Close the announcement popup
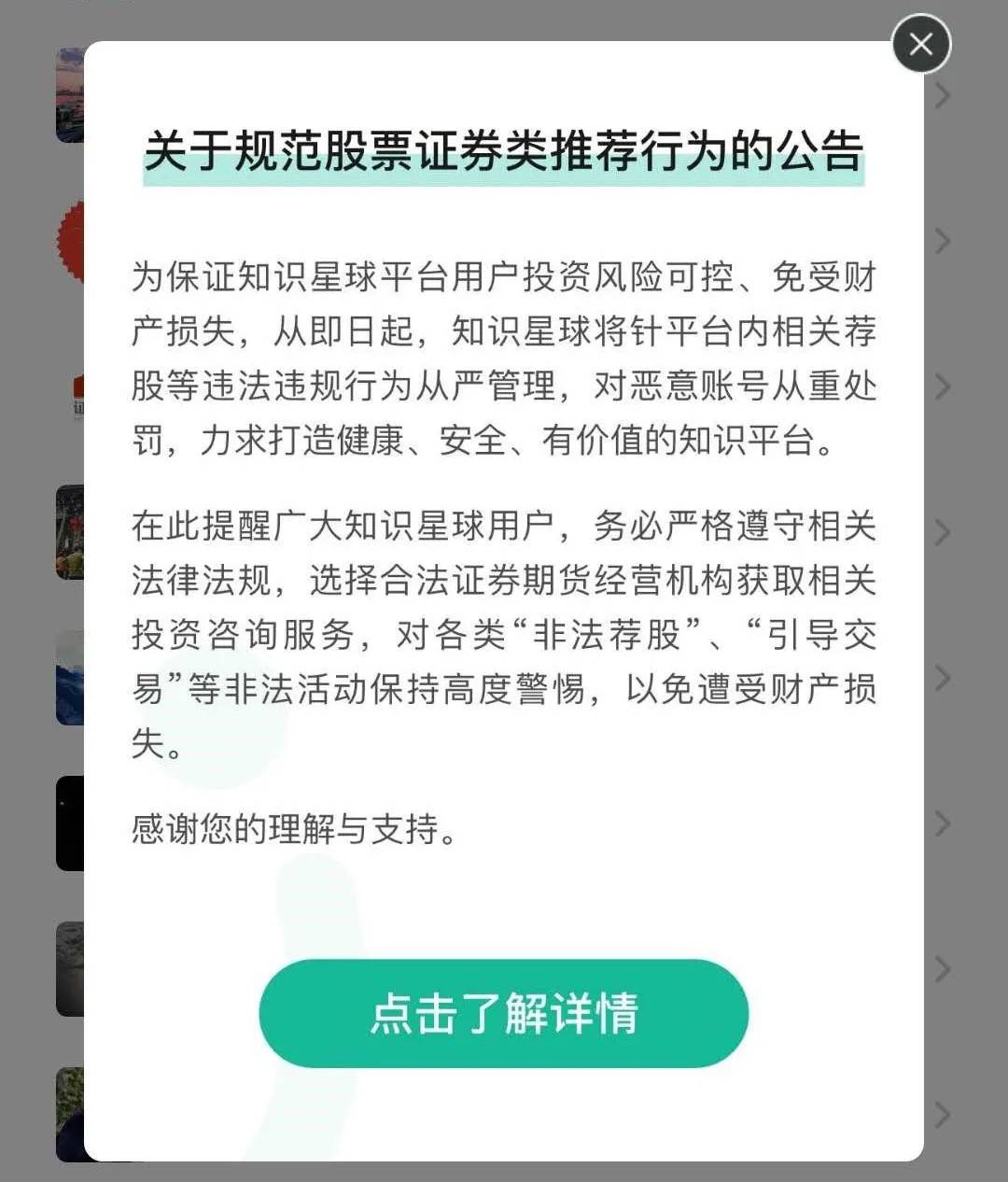Viewport: 1008px width, 1182px height. point(921,44)
